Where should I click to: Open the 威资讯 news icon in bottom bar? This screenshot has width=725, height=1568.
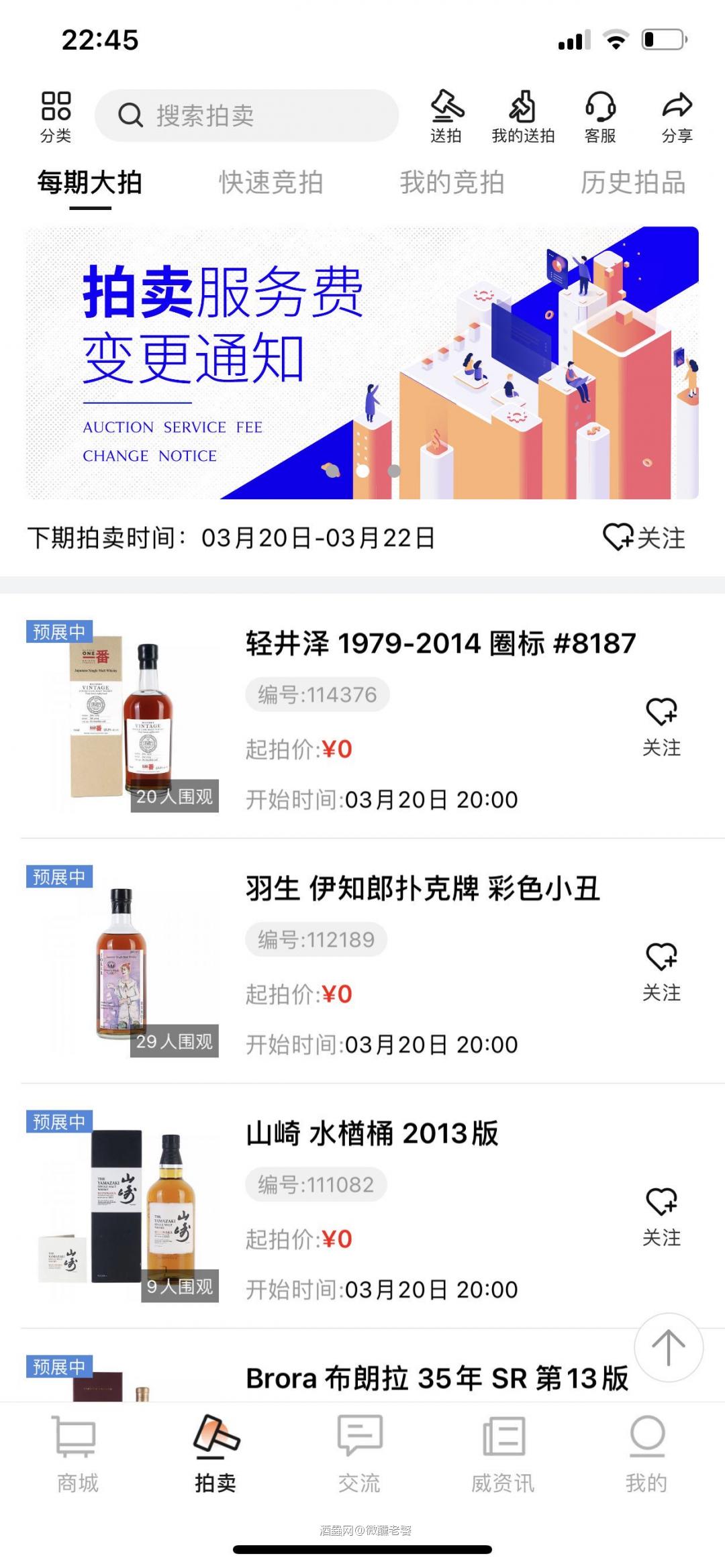point(502,1448)
